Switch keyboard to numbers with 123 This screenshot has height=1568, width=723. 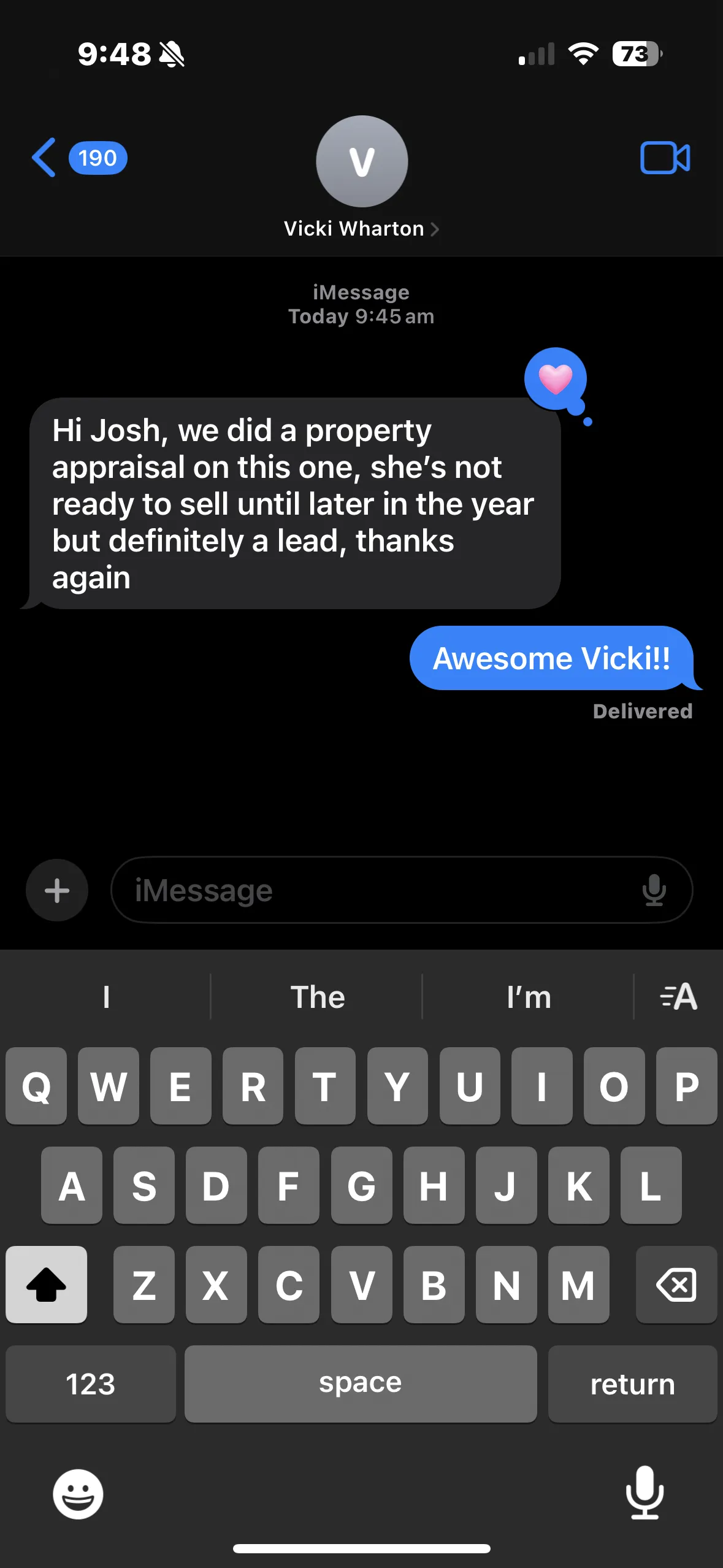[91, 1384]
